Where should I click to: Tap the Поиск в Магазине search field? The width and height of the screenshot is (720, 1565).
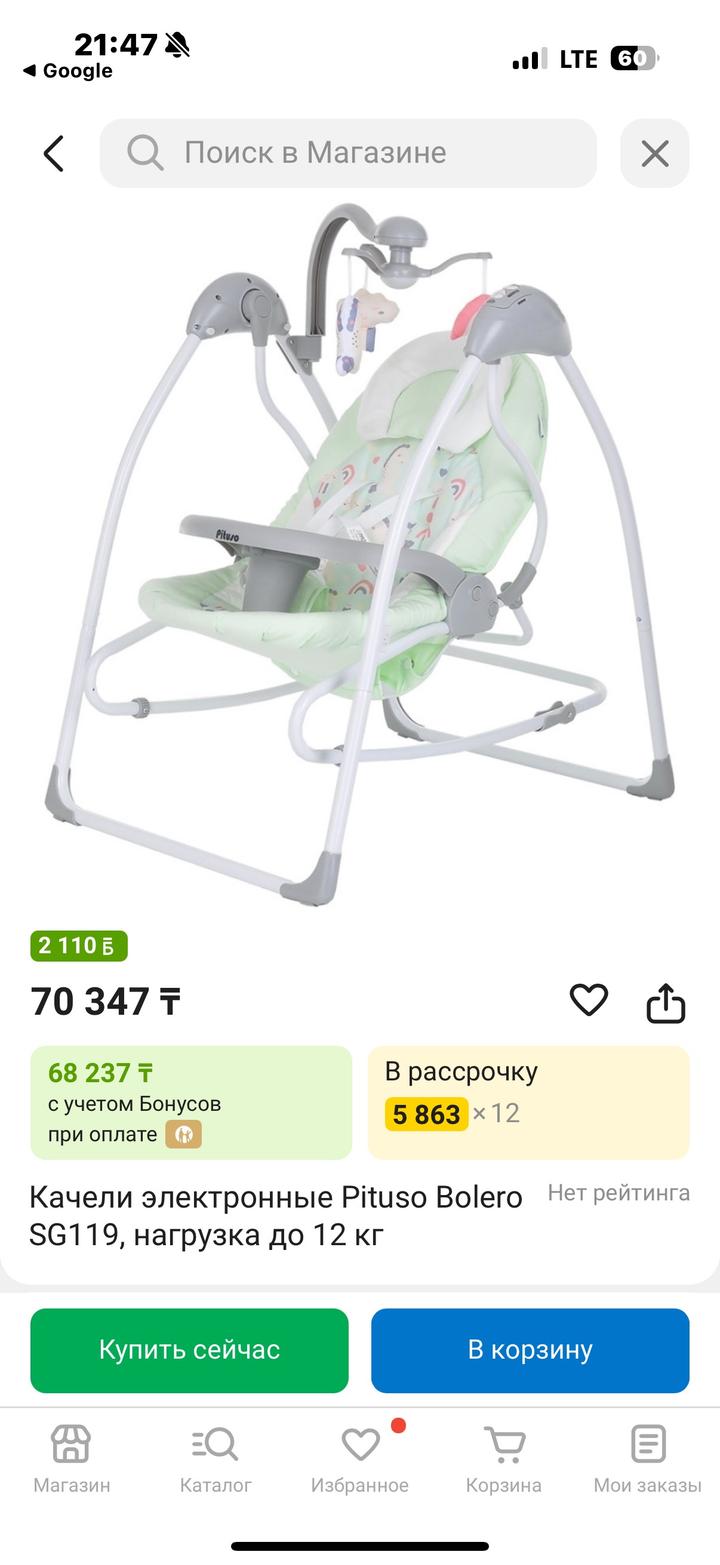[348, 153]
